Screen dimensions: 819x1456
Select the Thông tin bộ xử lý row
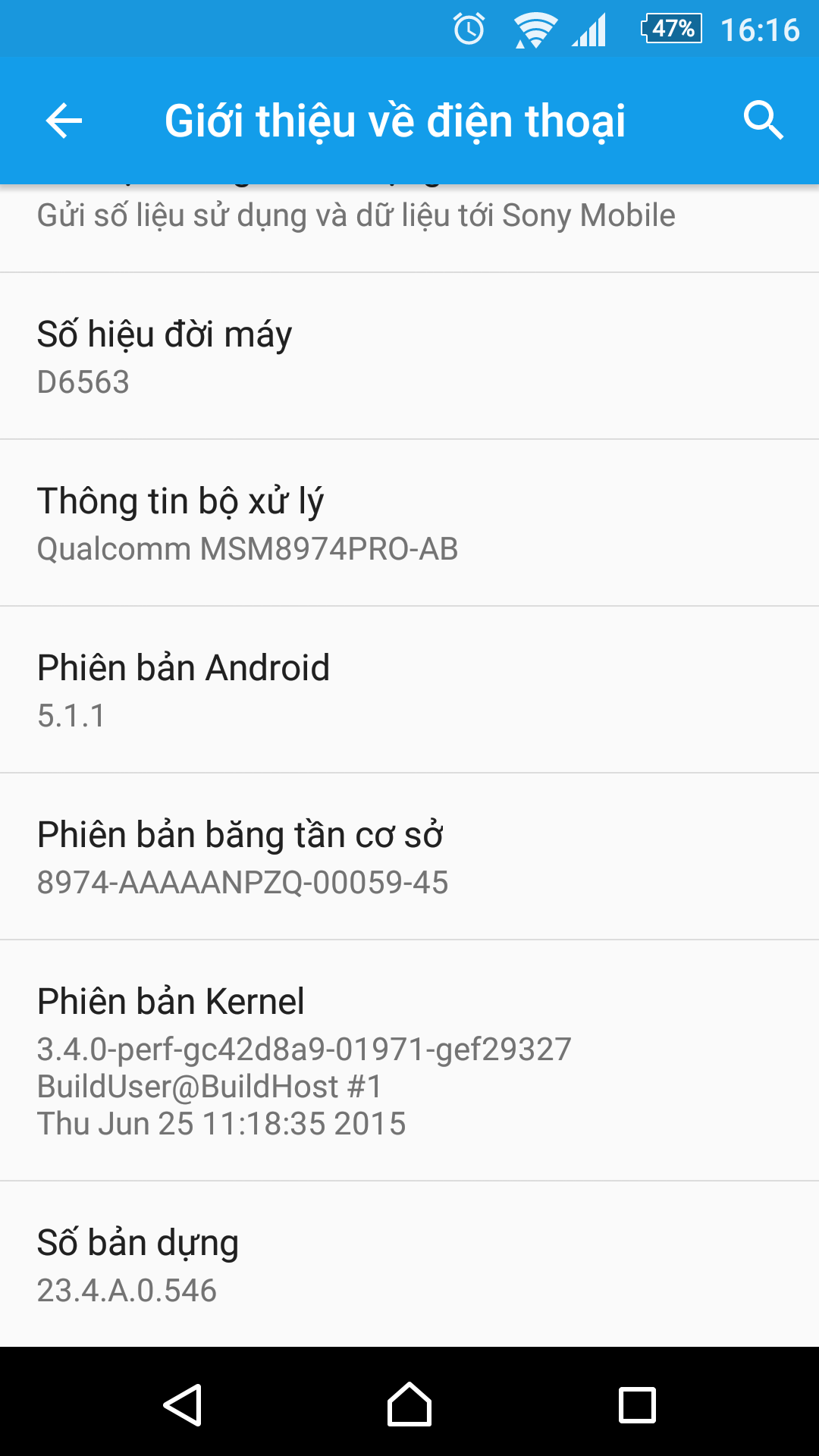[409, 523]
